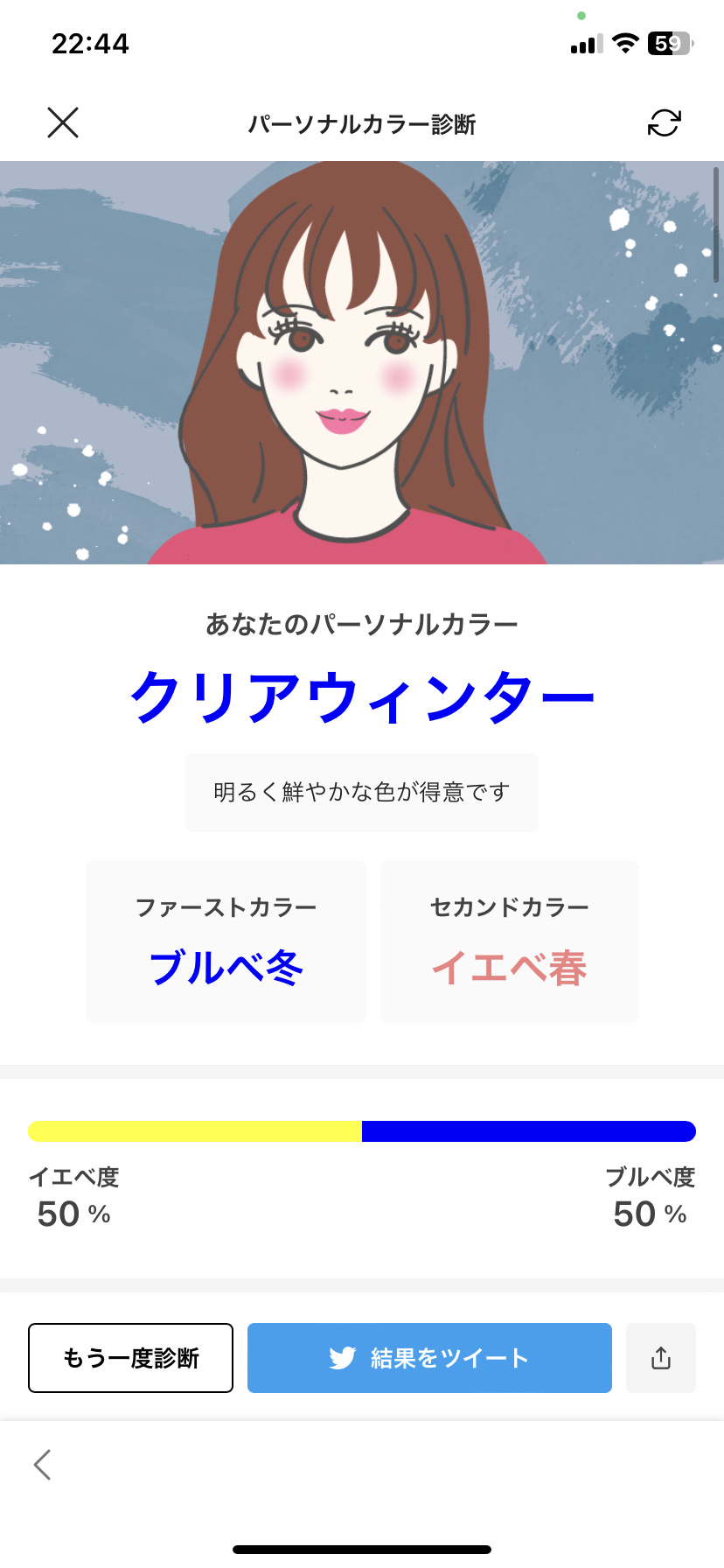Tap the パーソナルカラー診断 title bar

[x=362, y=122]
